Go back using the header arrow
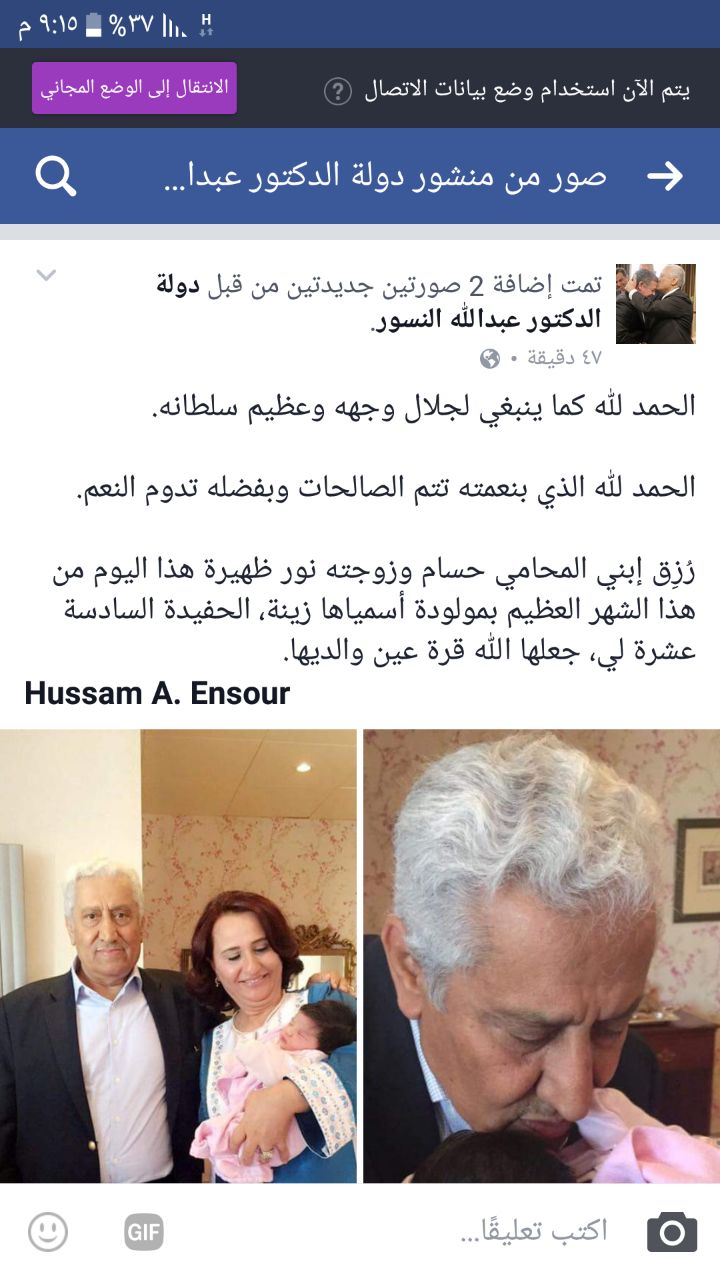Viewport: 720px width, 1280px height. point(664,177)
